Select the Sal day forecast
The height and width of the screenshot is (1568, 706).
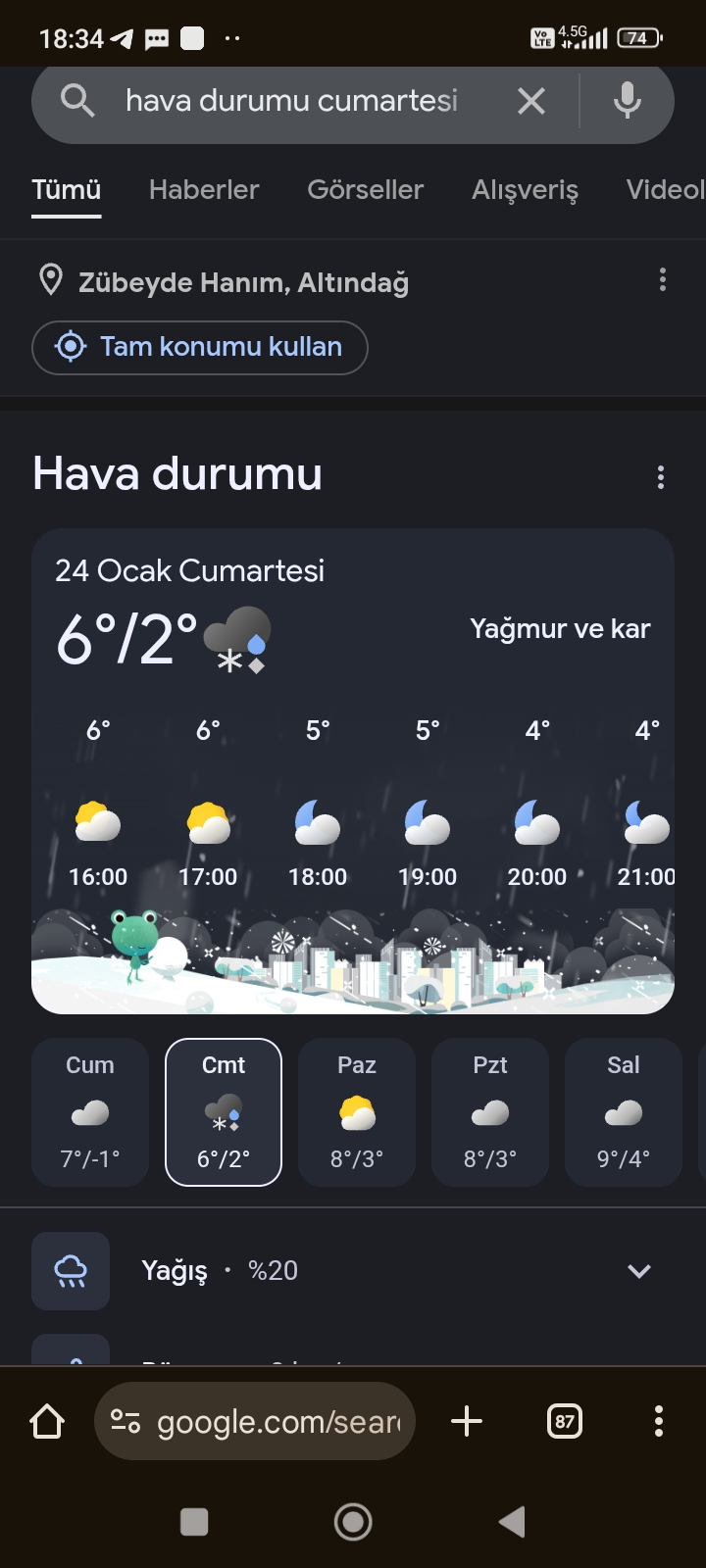point(624,1112)
